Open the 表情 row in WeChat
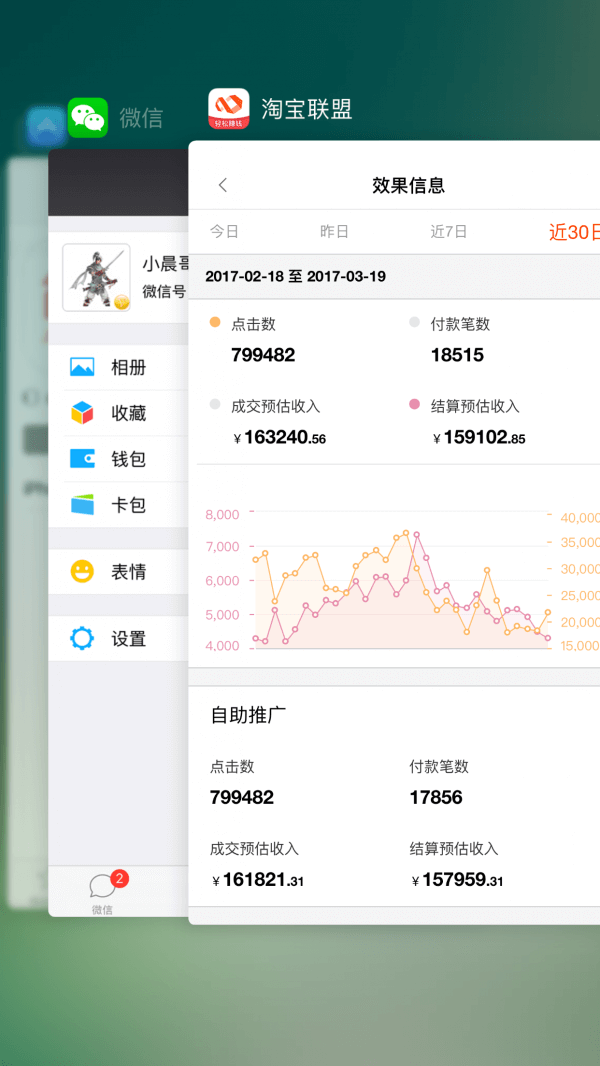The width and height of the screenshot is (600, 1066). [x=120, y=572]
